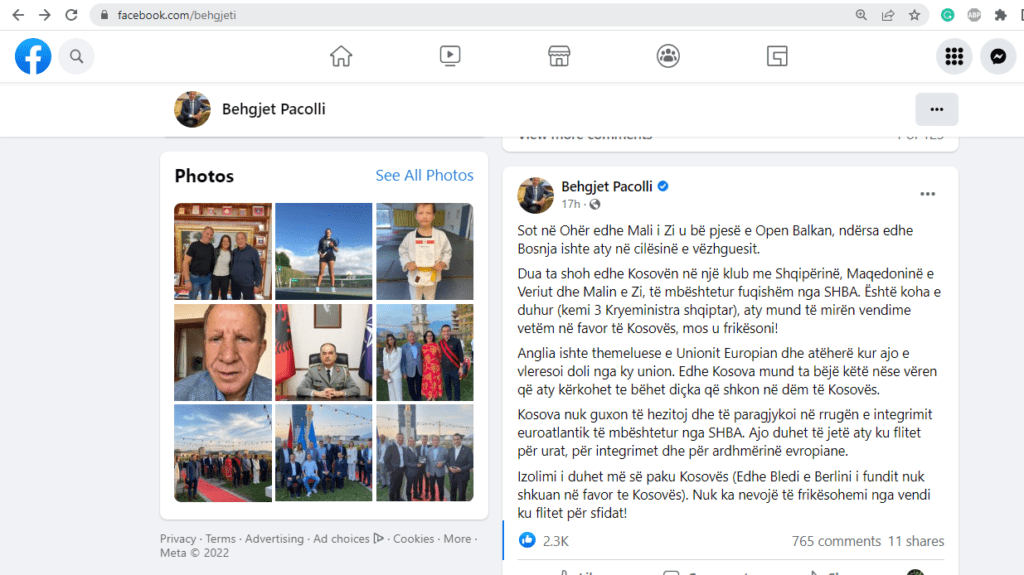Screen dimensions: 1024x575
Task: View the 765 comments on the post
Action: click(x=836, y=541)
